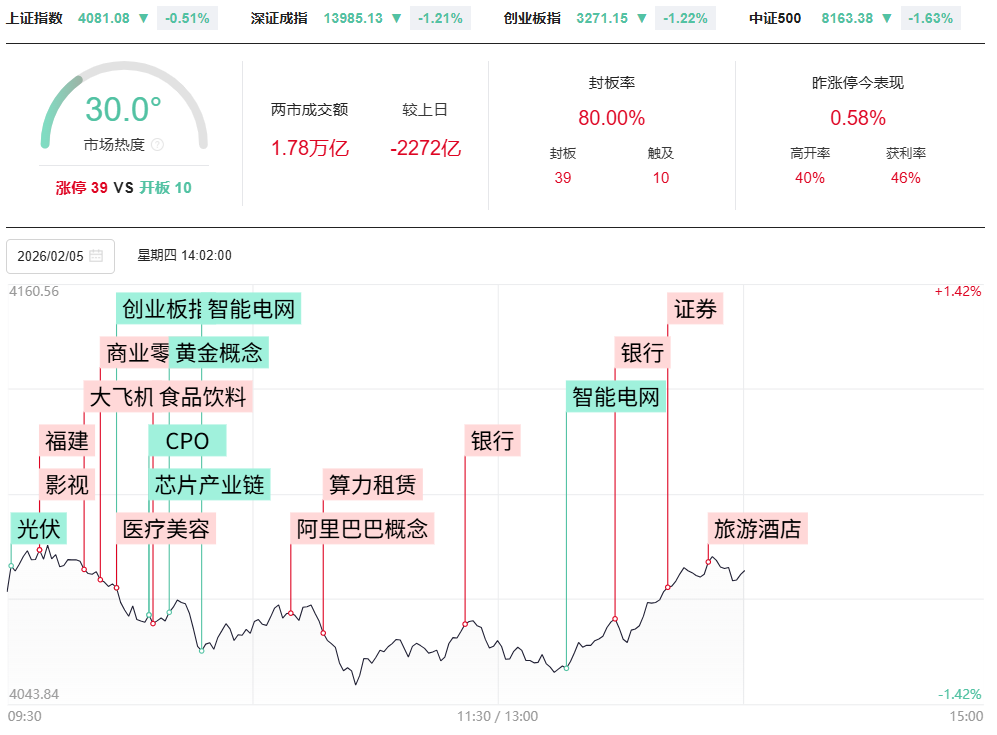Open the 中证500 index quote
This screenshot has width=997, height=735.
pos(775,18)
